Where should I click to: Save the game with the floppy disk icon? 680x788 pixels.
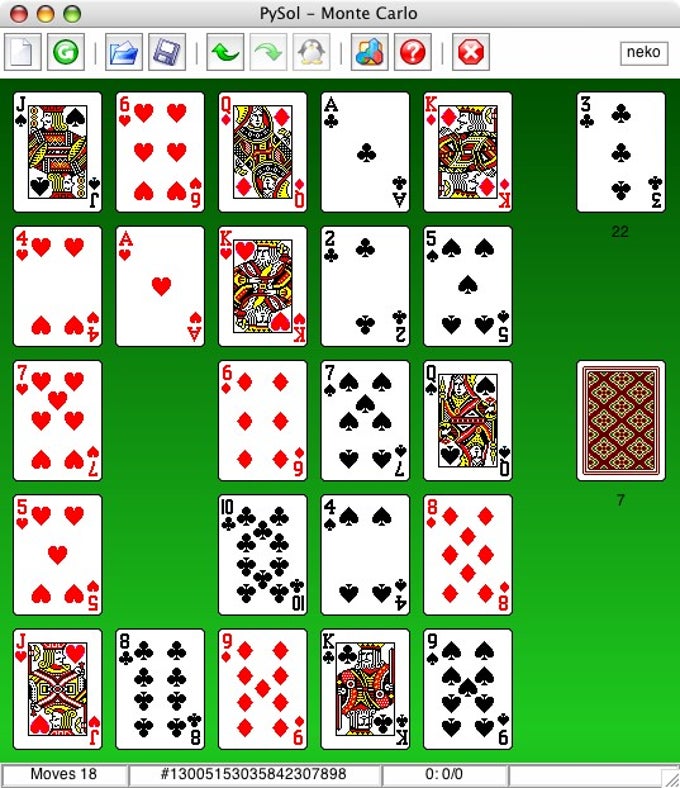click(167, 52)
